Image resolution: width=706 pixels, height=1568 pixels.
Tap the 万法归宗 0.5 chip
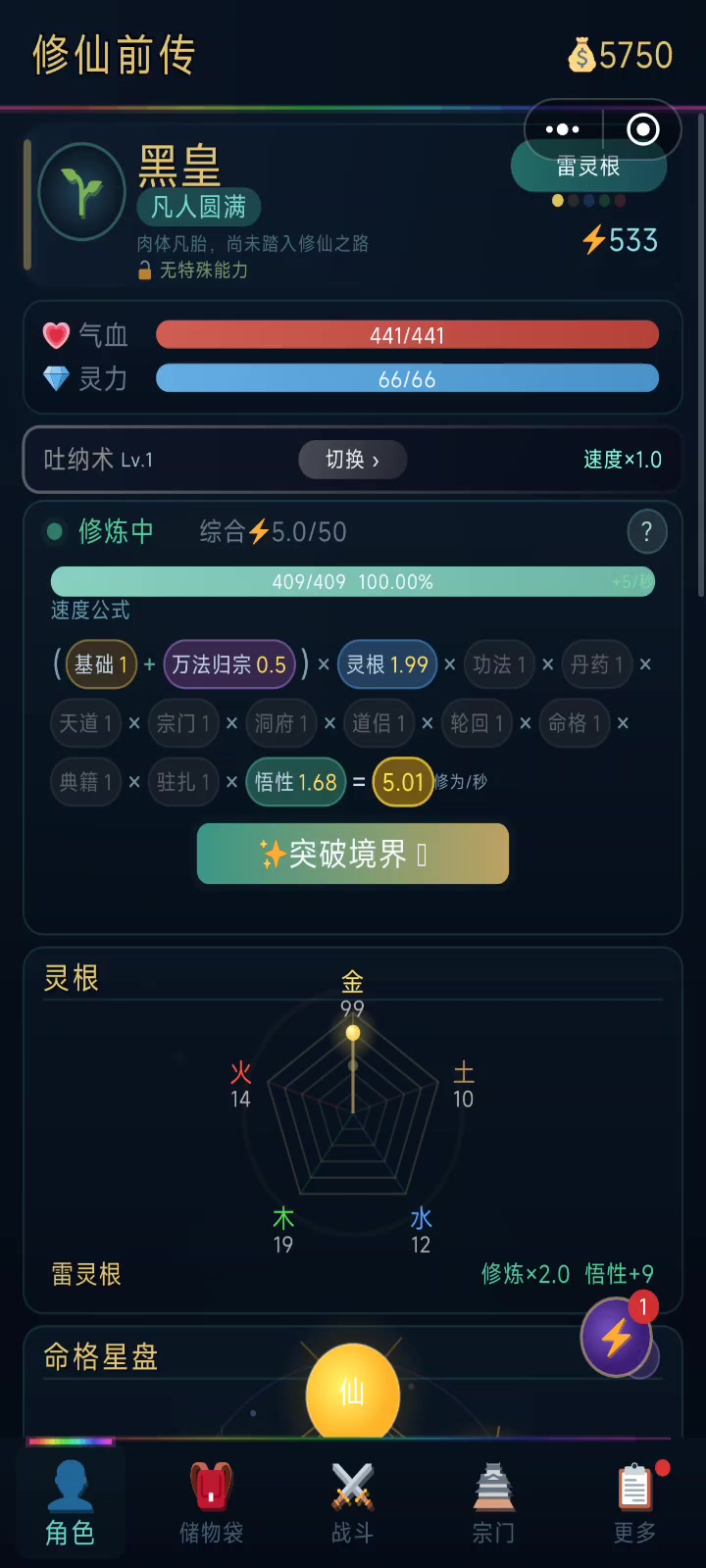(x=229, y=664)
